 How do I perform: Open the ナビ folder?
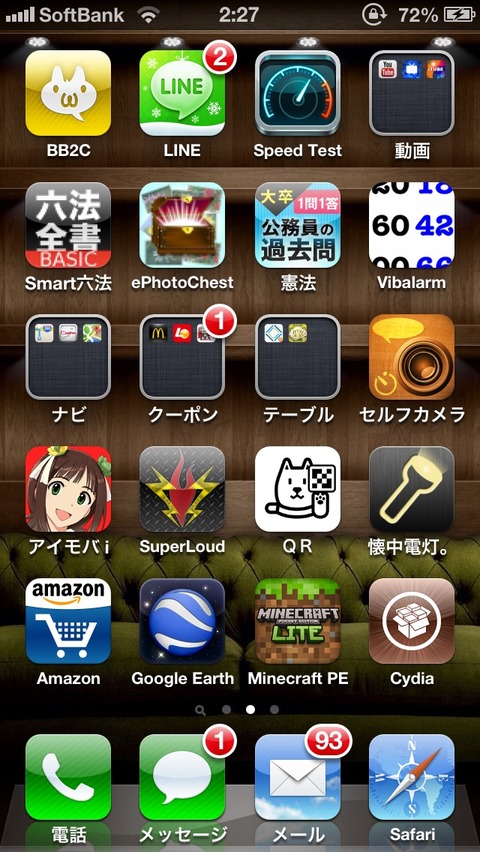[68, 357]
